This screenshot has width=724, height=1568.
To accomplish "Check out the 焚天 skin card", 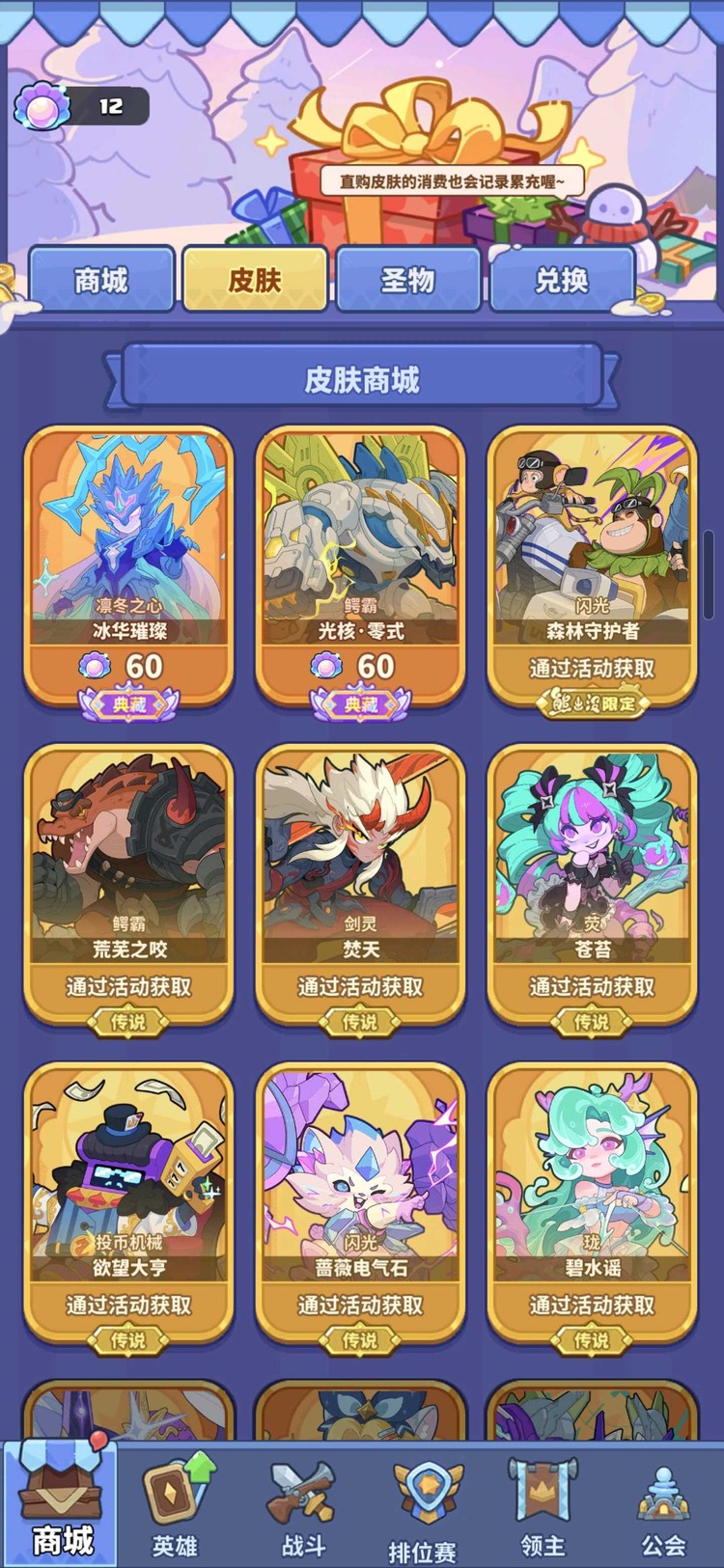I will [x=361, y=883].
